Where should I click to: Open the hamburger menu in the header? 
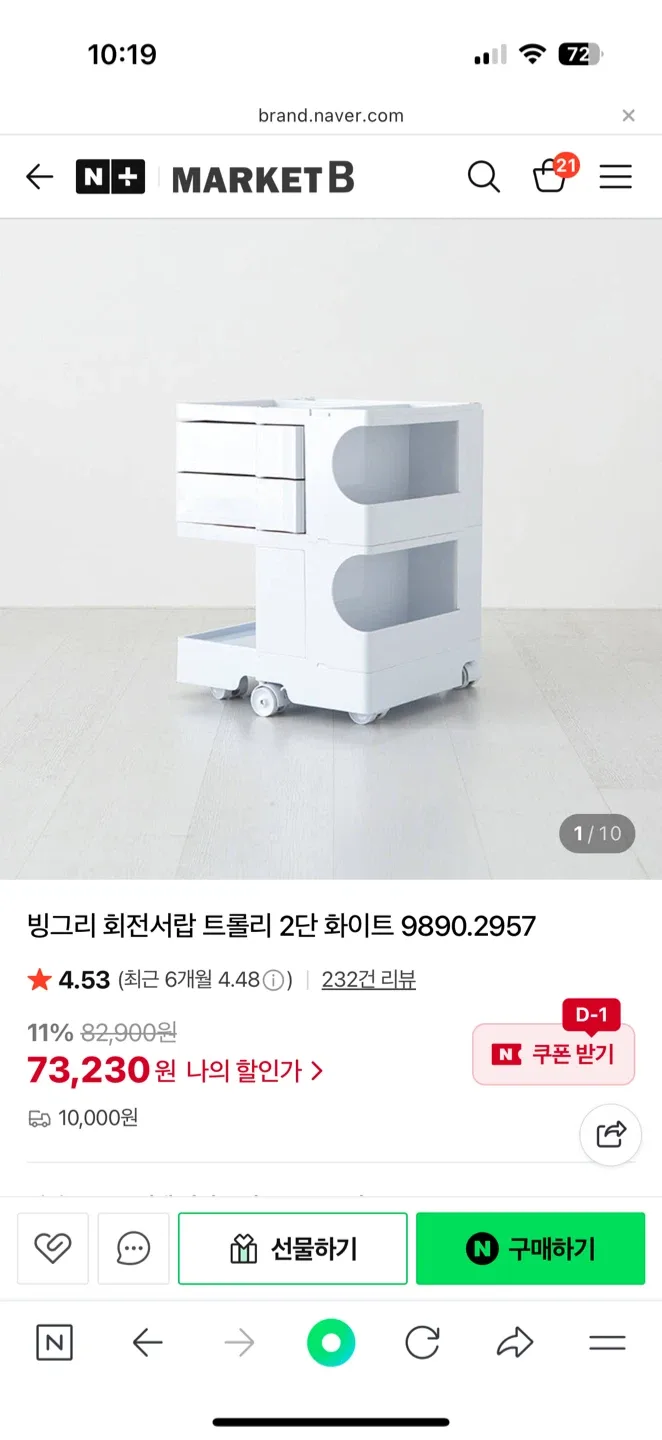point(615,177)
